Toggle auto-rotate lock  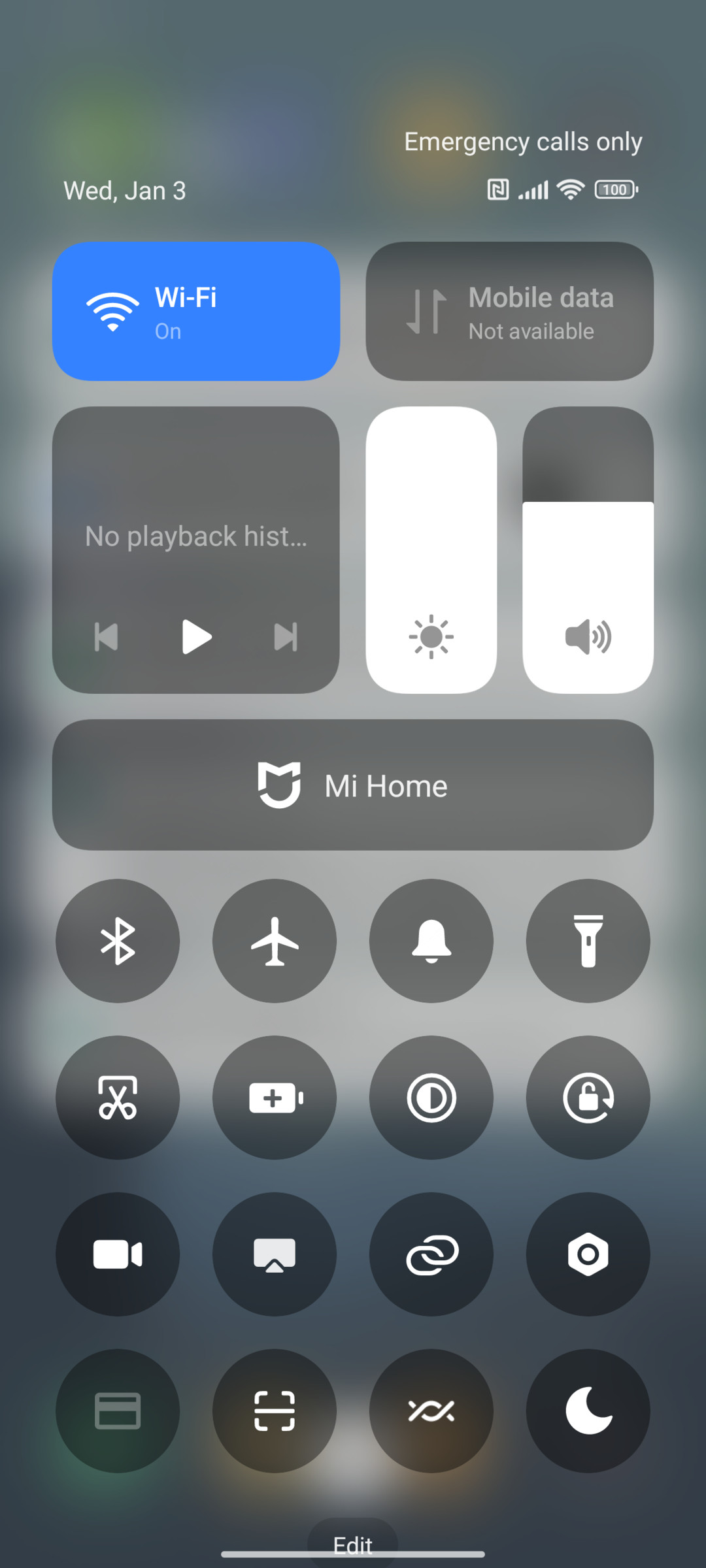[588, 1098]
